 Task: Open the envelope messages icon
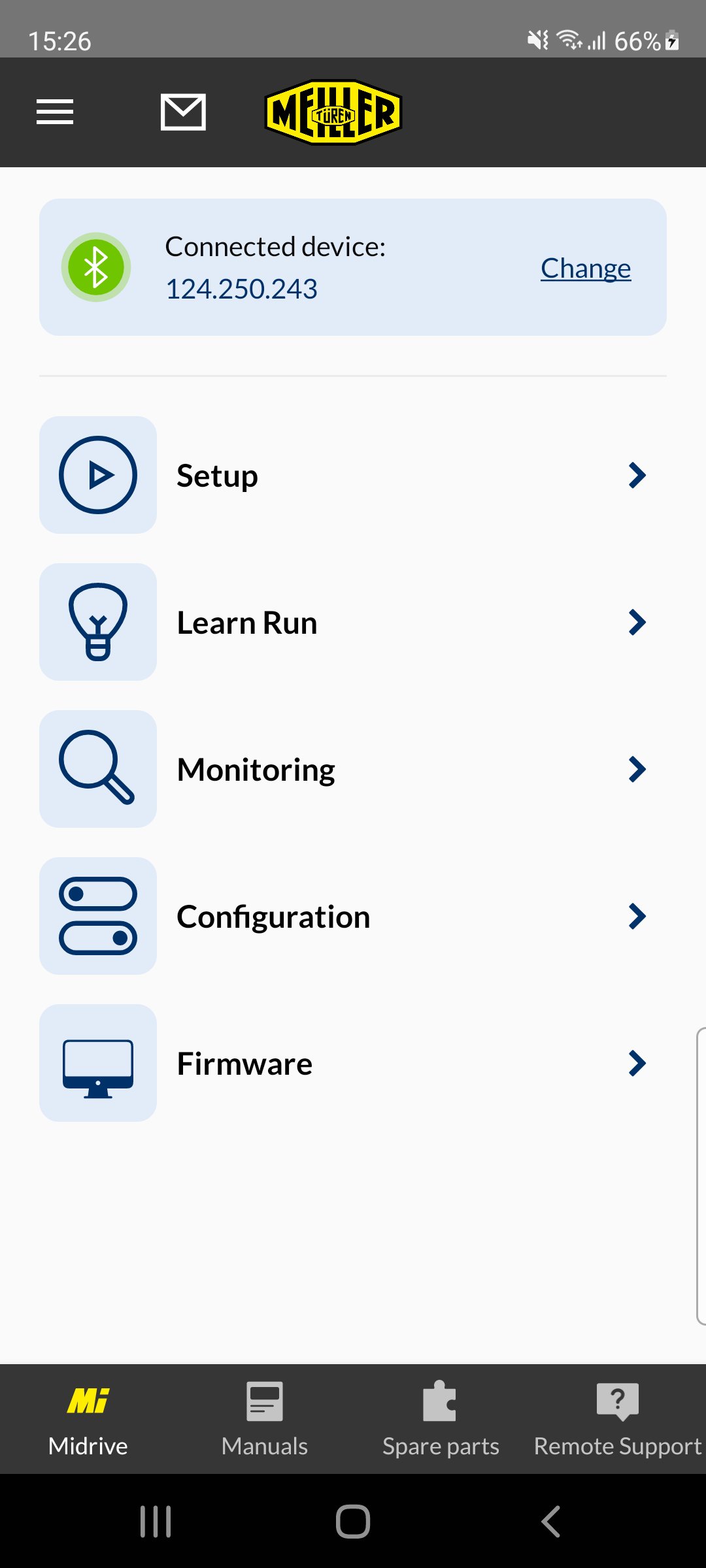[x=183, y=112]
